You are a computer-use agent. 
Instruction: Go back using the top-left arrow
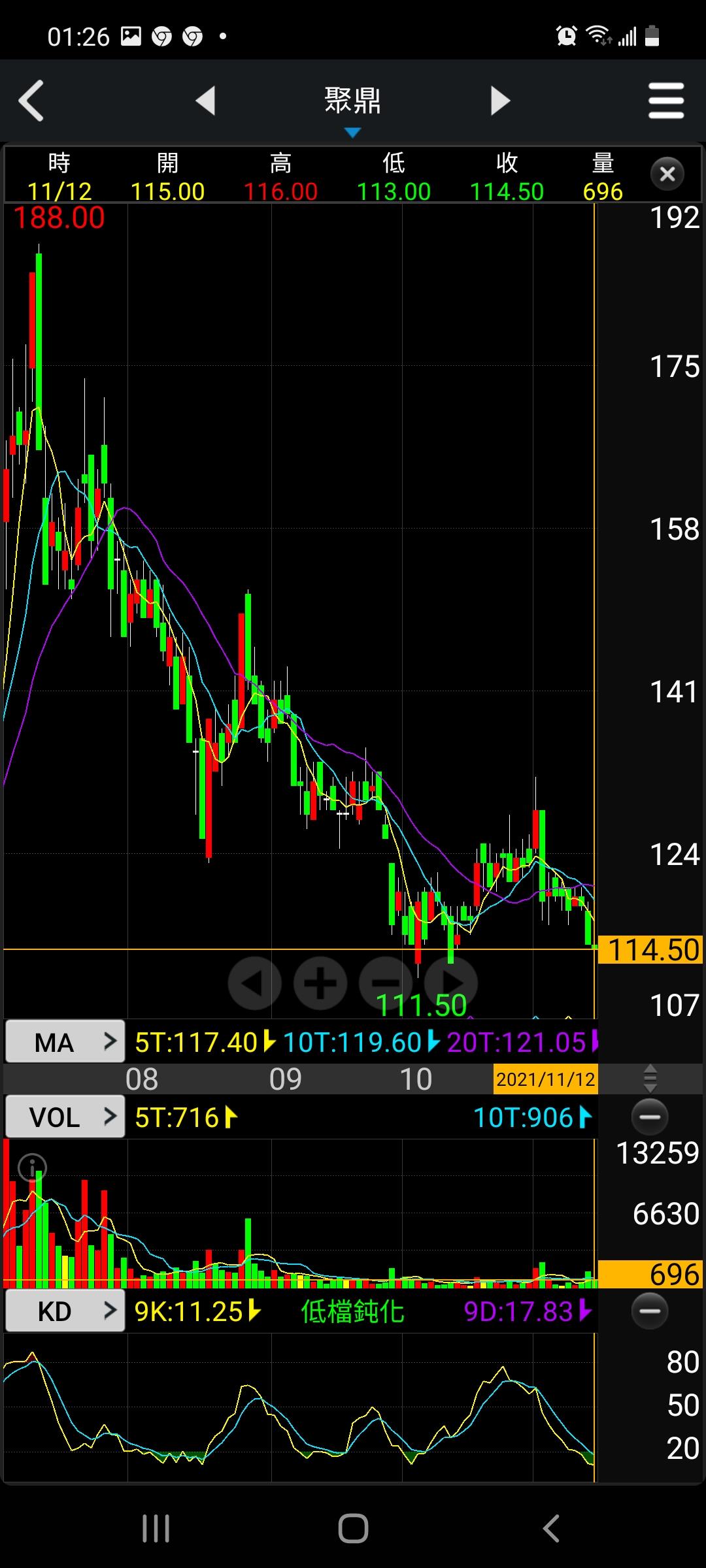(31, 101)
